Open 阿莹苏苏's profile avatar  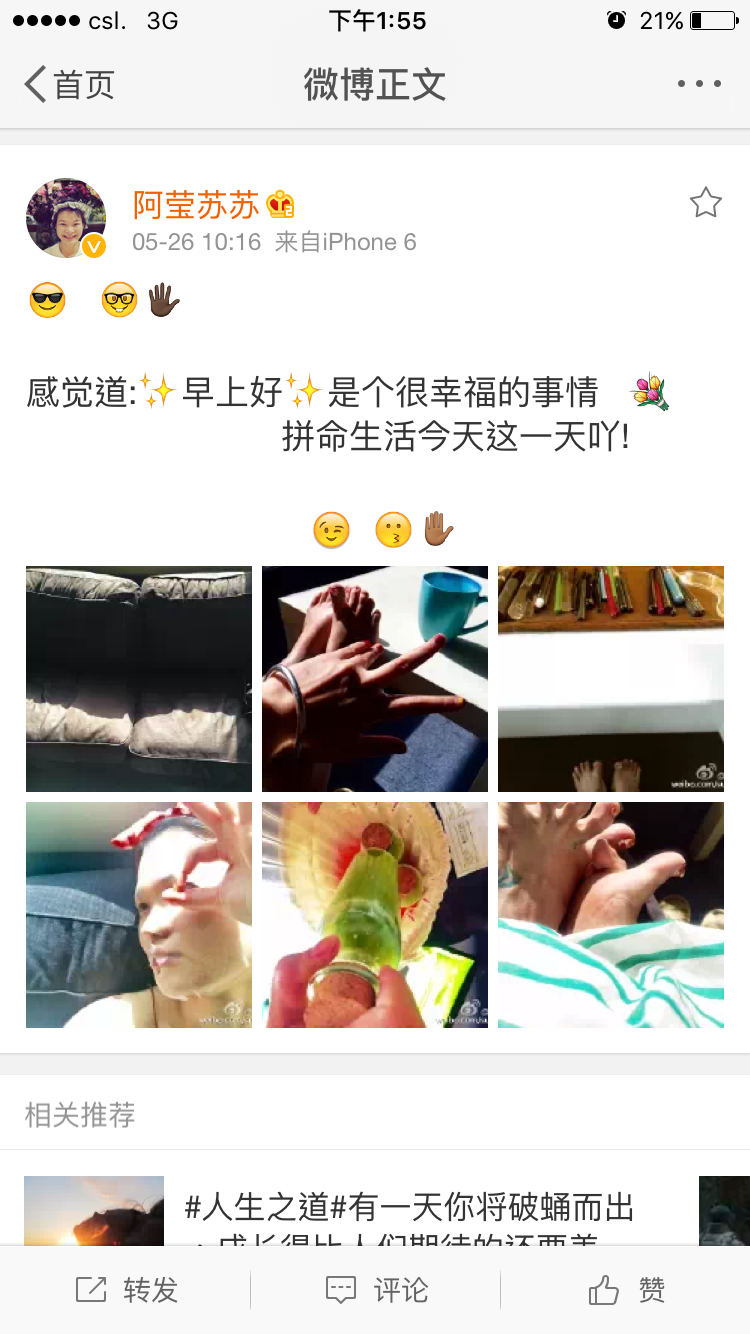(66, 218)
